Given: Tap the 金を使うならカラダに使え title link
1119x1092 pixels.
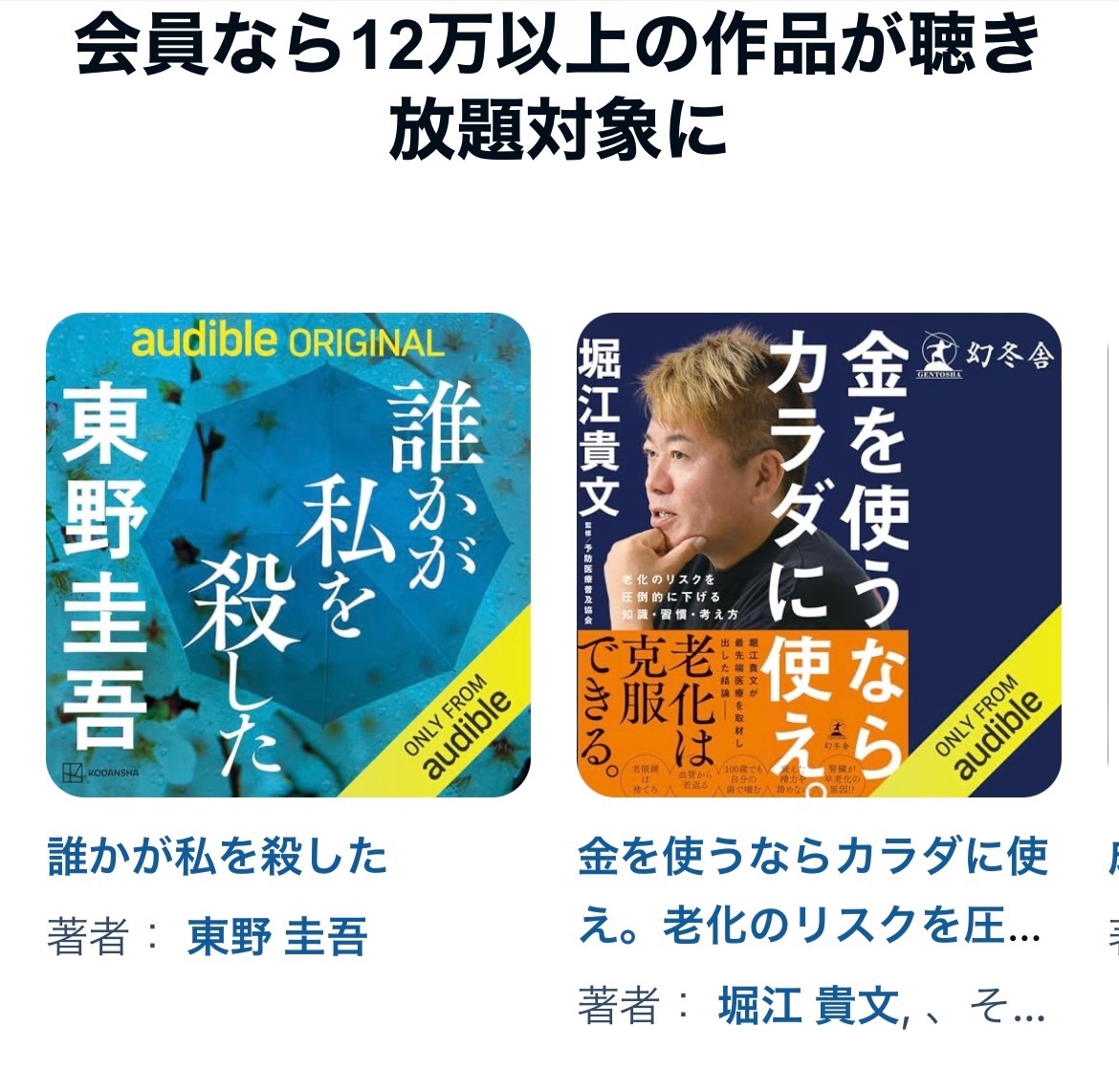Looking at the screenshot, I should (812, 890).
